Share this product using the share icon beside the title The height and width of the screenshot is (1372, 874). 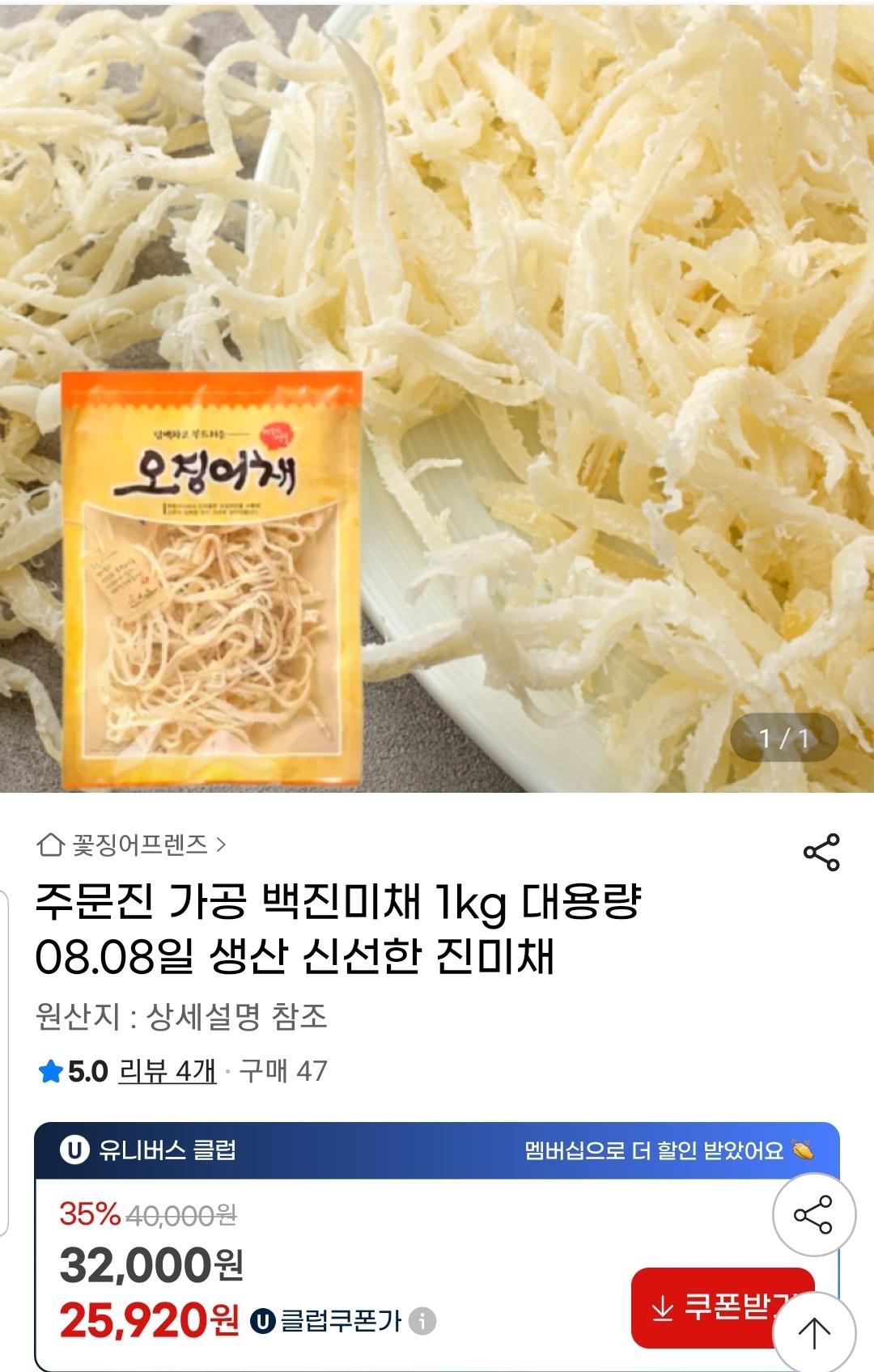[x=821, y=852]
